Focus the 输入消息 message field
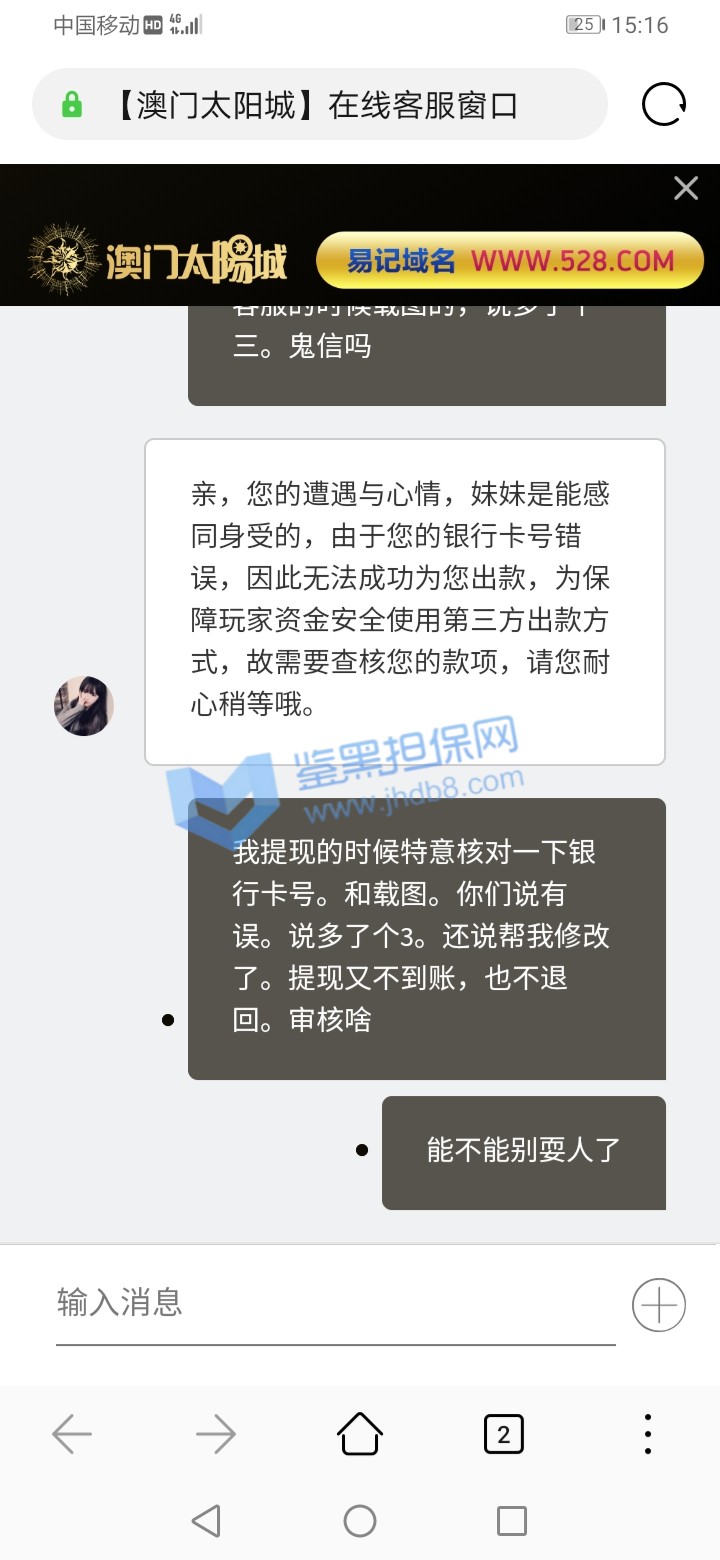Image resolution: width=720 pixels, height=1560 pixels. tap(335, 1303)
